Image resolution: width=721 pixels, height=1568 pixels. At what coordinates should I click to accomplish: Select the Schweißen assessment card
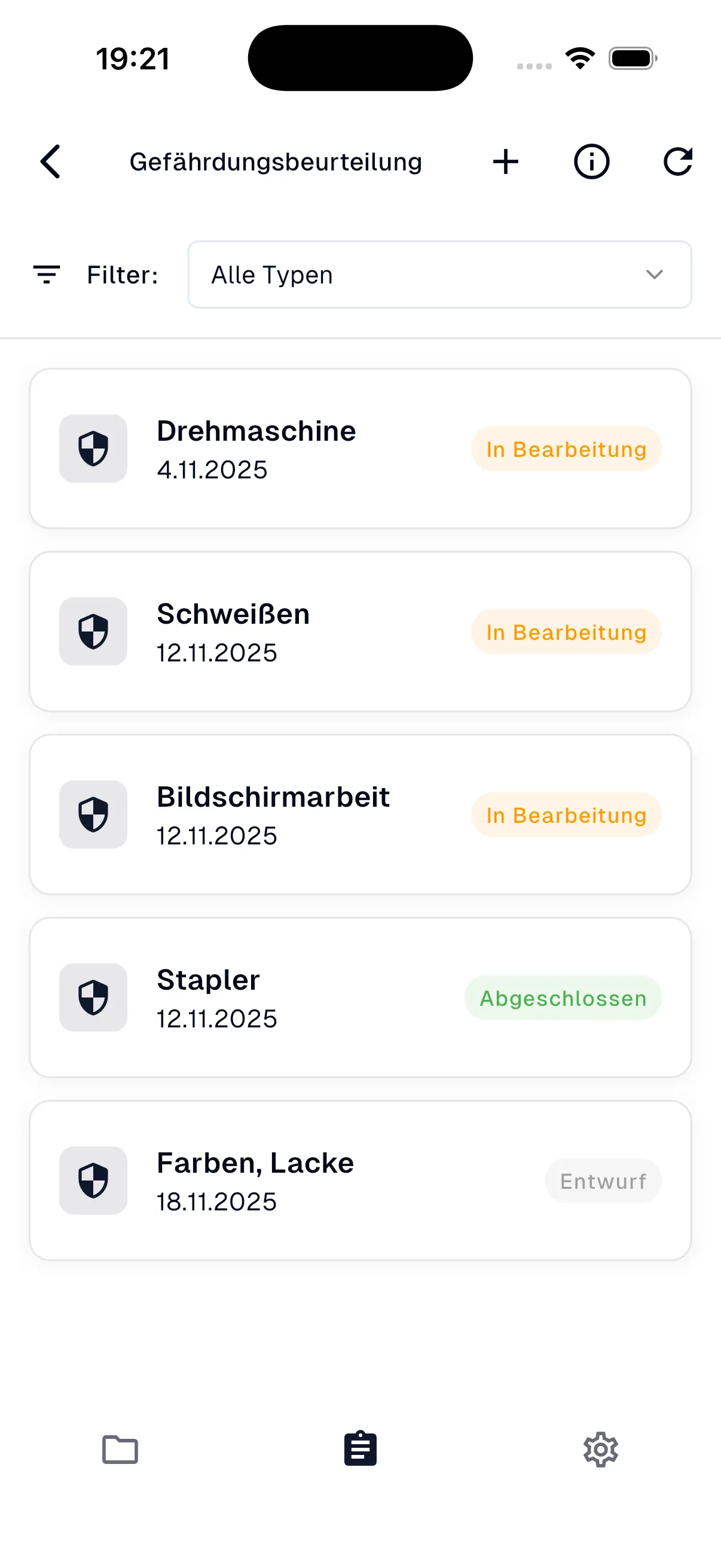(360, 632)
